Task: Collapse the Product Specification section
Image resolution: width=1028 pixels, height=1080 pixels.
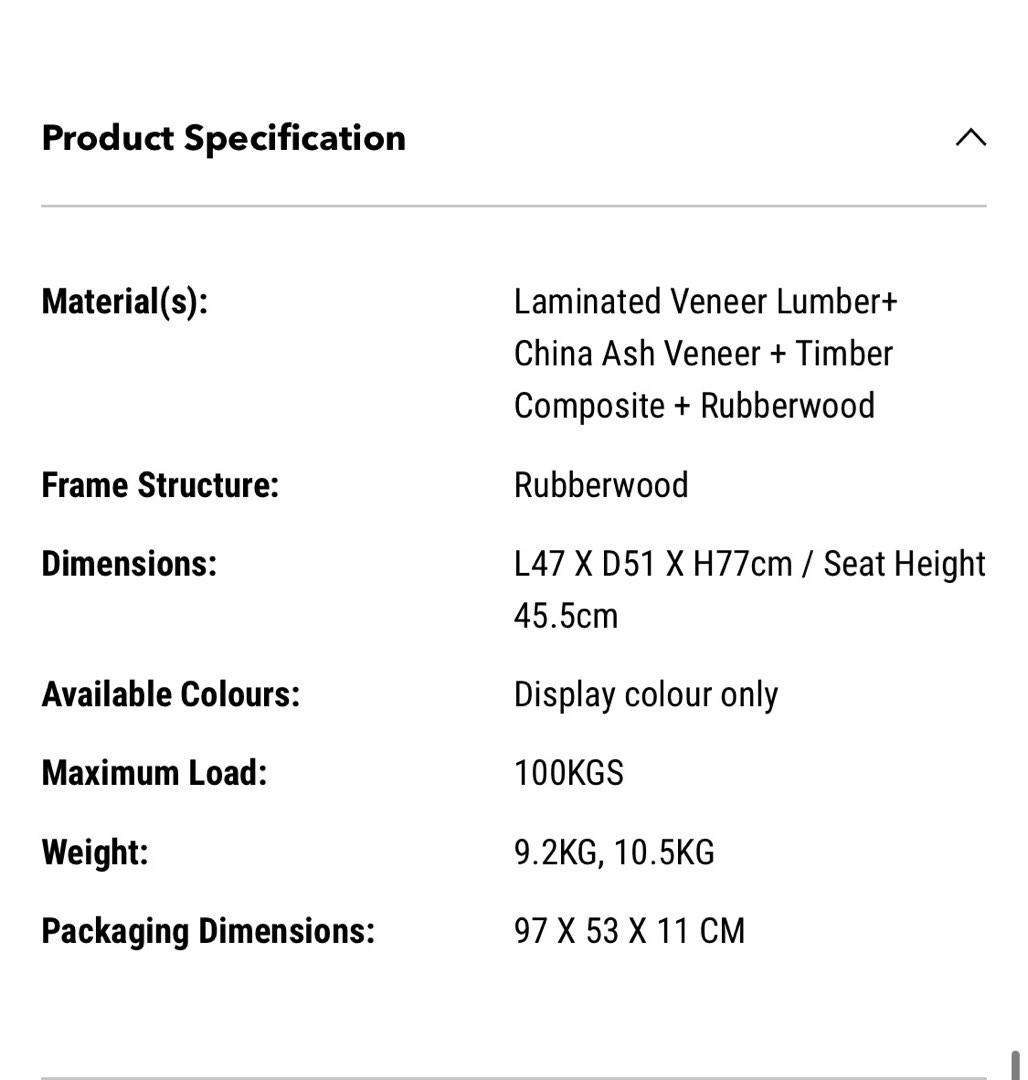Action: [970, 138]
